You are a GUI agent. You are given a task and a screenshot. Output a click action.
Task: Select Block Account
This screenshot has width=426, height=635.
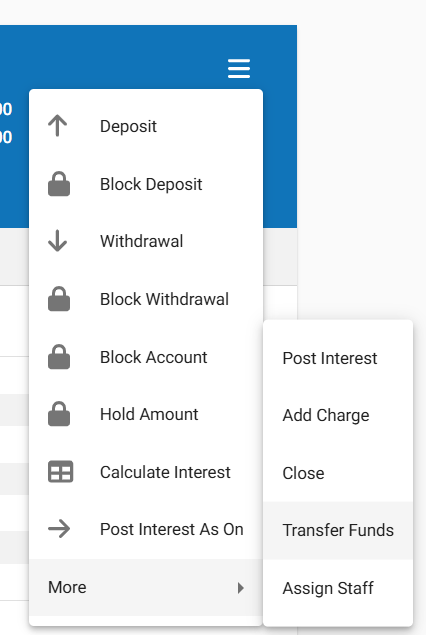(146, 357)
